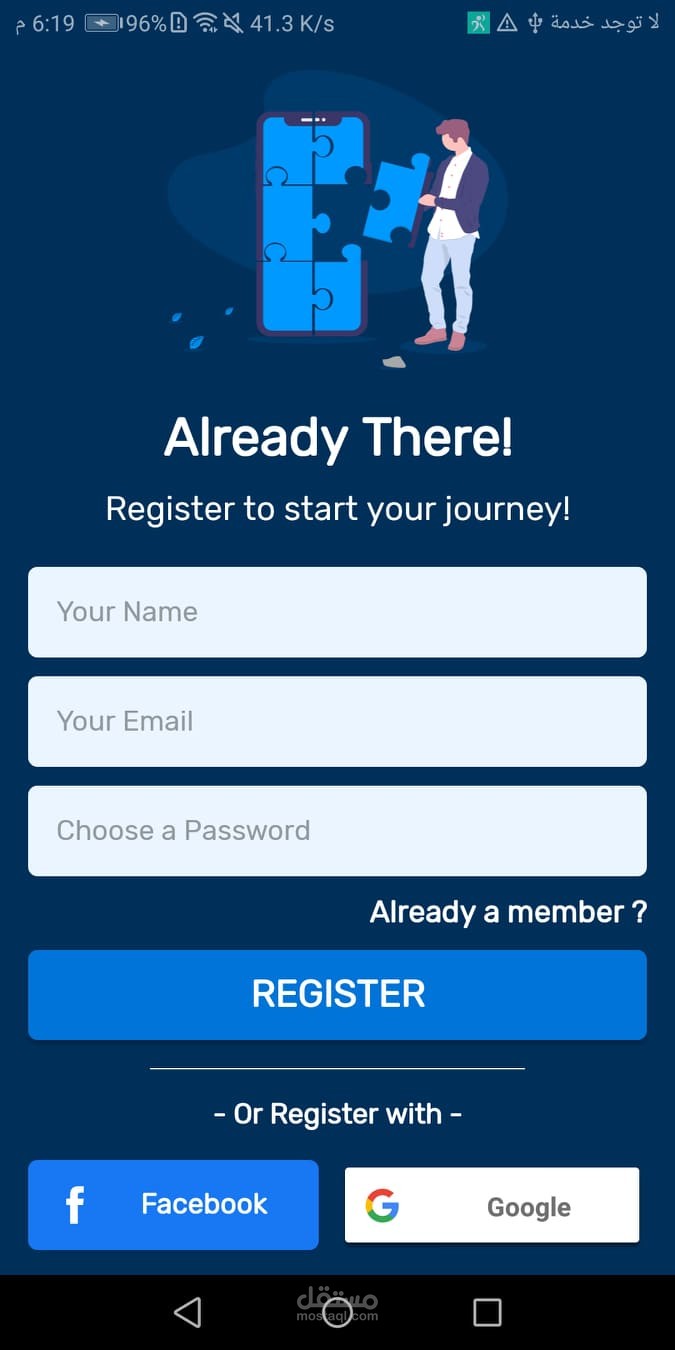This screenshot has width=675, height=1350.
Task: Tap the Your Email field
Action: (x=337, y=721)
